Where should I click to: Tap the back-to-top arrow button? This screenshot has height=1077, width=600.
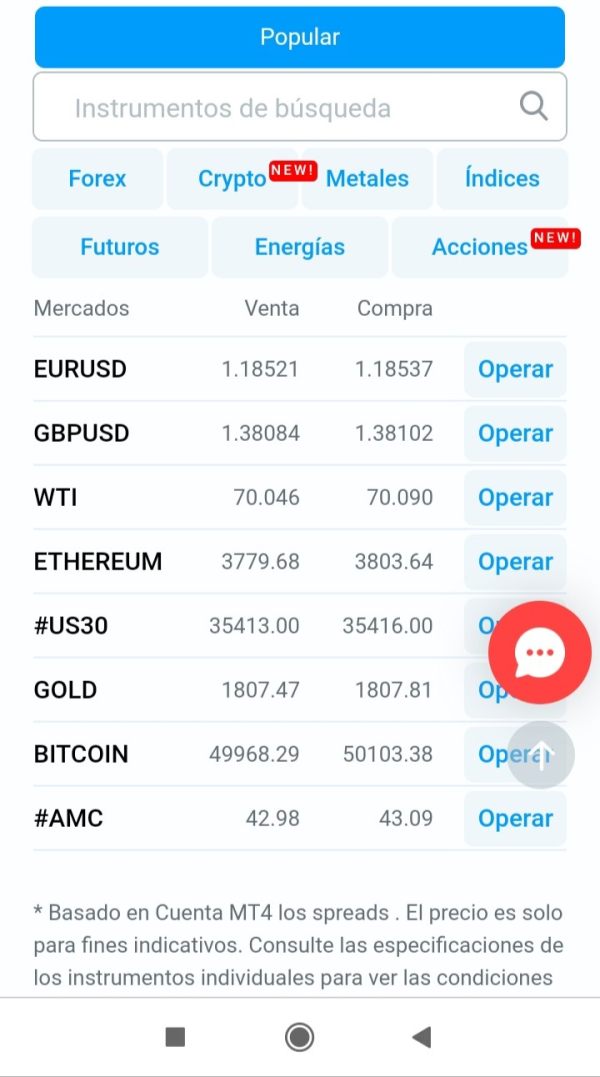(541, 756)
